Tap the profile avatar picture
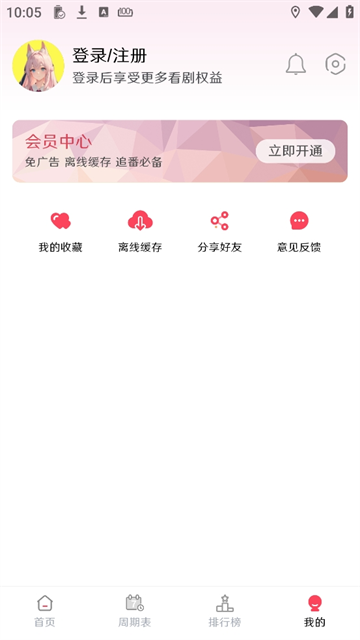Image resolution: width=360 pixels, height=640 pixels. click(x=38, y=66)
